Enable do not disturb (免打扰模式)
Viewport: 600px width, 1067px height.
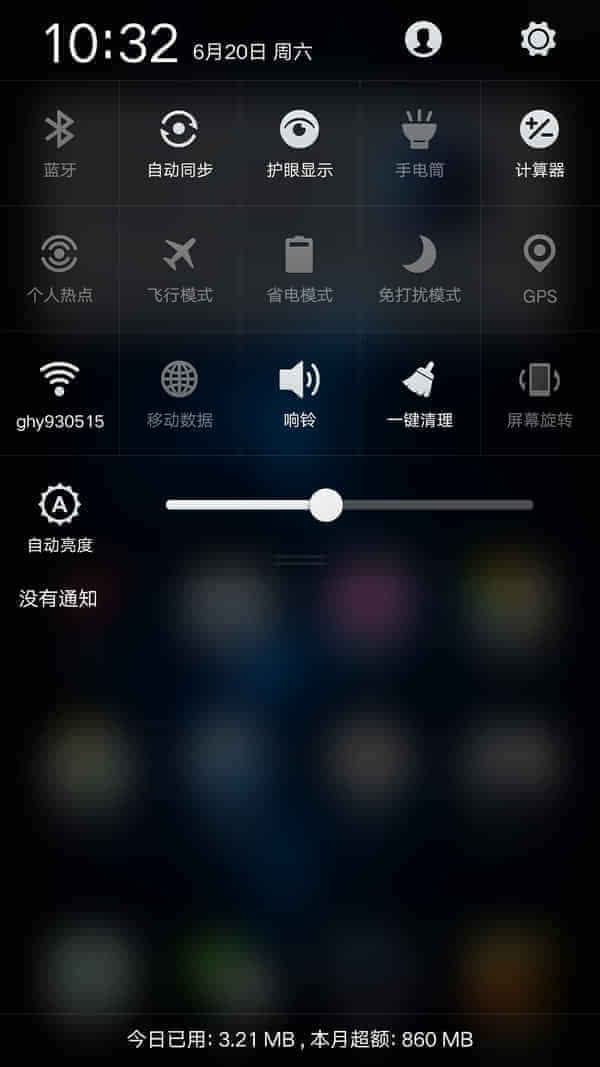[420, 268]
